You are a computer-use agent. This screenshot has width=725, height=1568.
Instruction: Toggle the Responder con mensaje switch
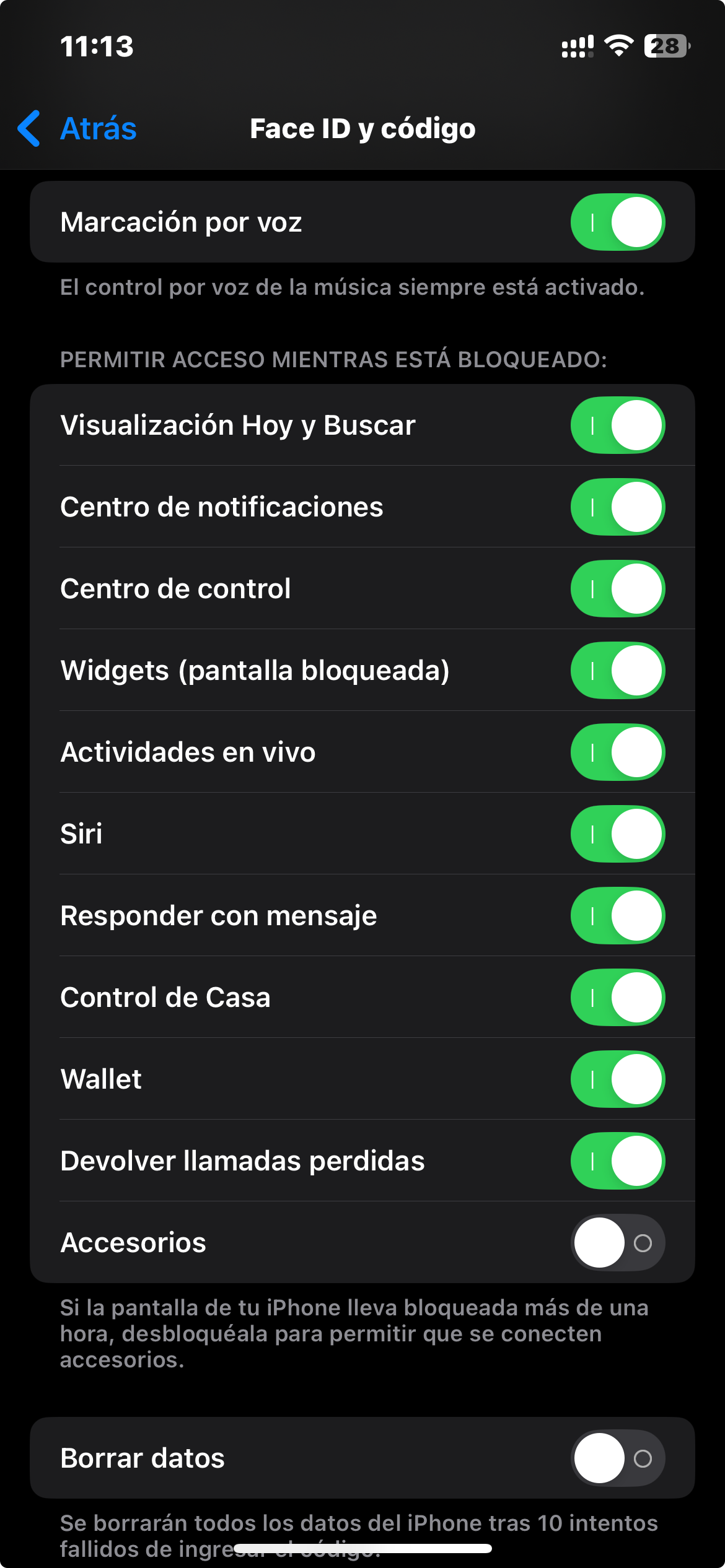pyautogui.click(x=617, y=916)
